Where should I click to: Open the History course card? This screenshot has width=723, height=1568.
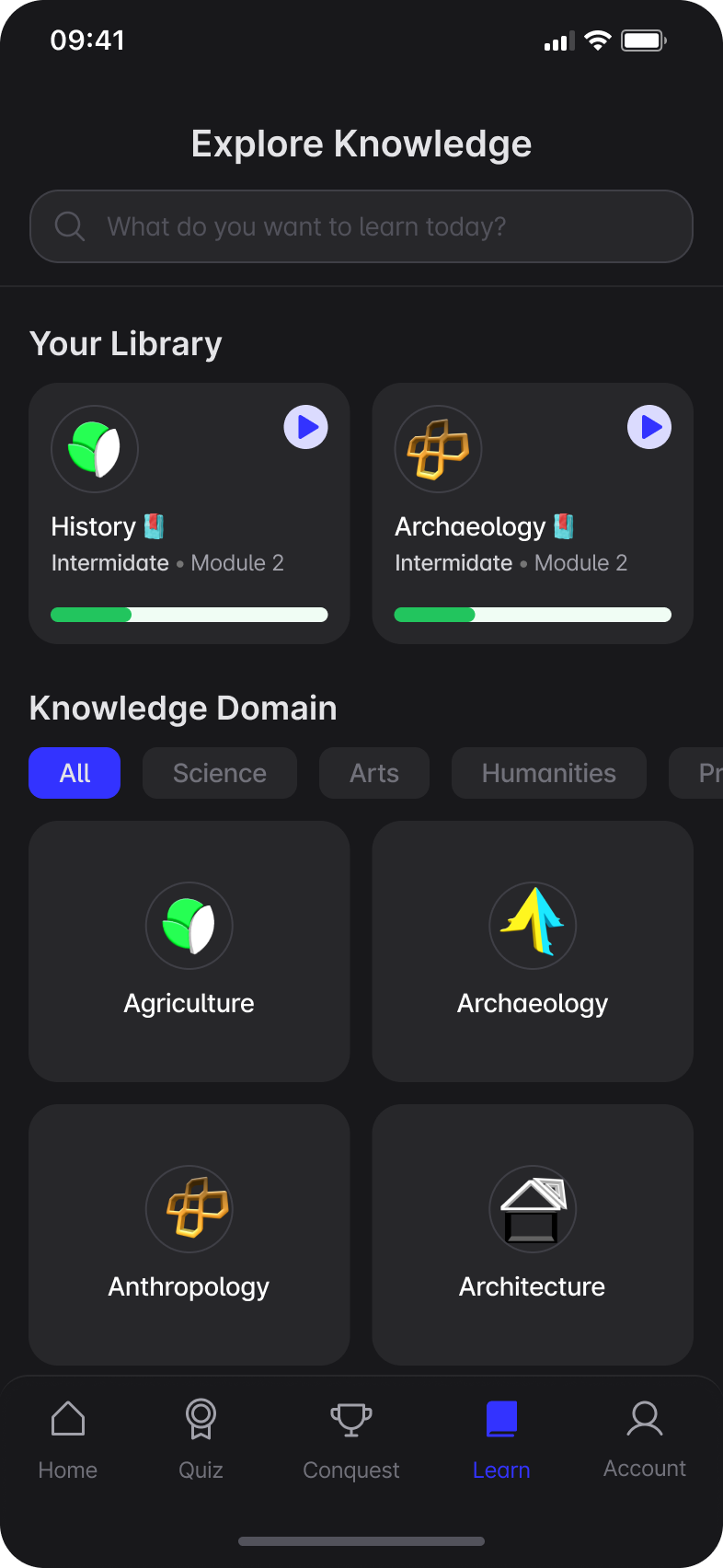(189, 513)
